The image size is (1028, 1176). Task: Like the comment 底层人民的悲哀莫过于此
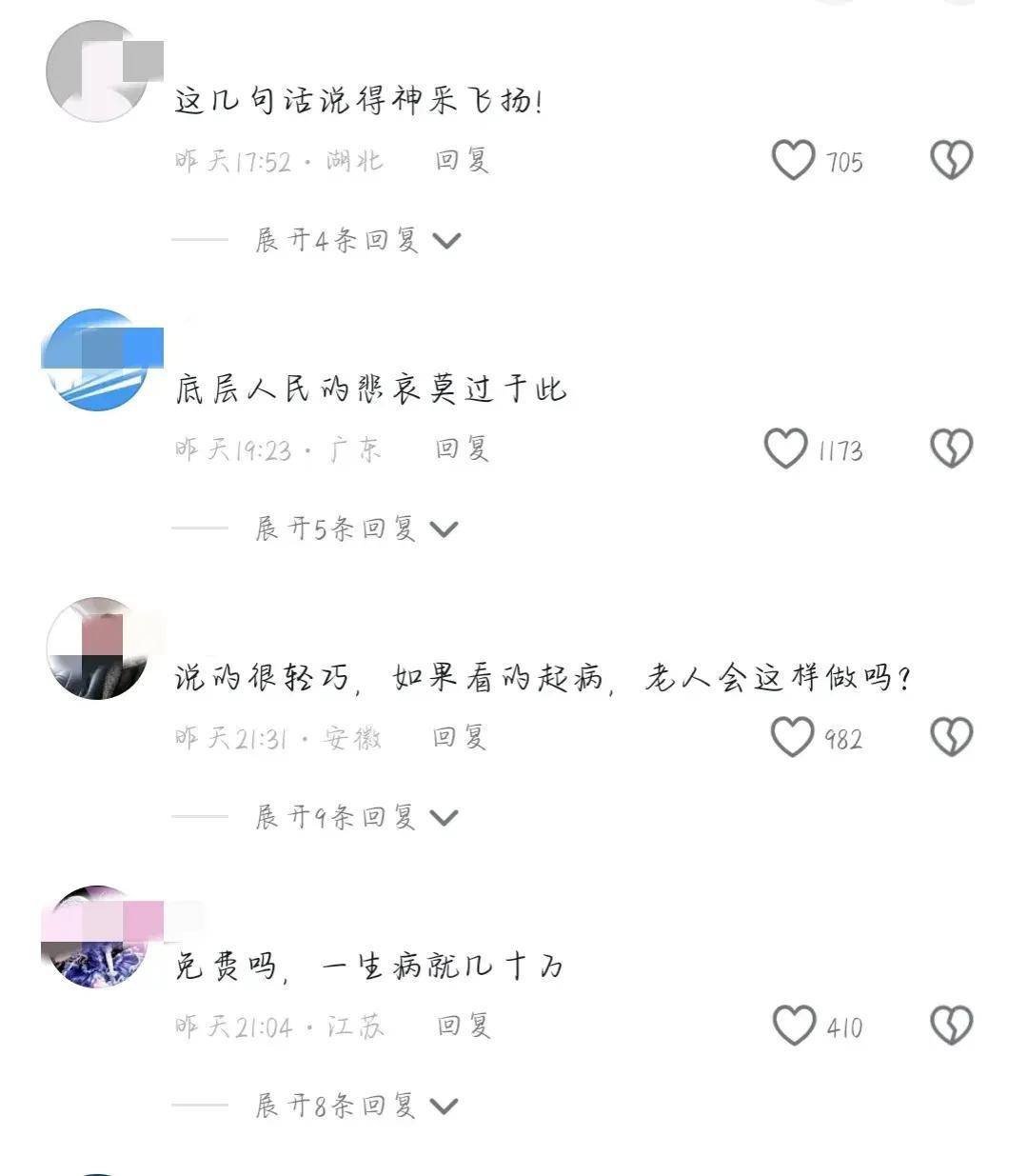pos(786,448)
